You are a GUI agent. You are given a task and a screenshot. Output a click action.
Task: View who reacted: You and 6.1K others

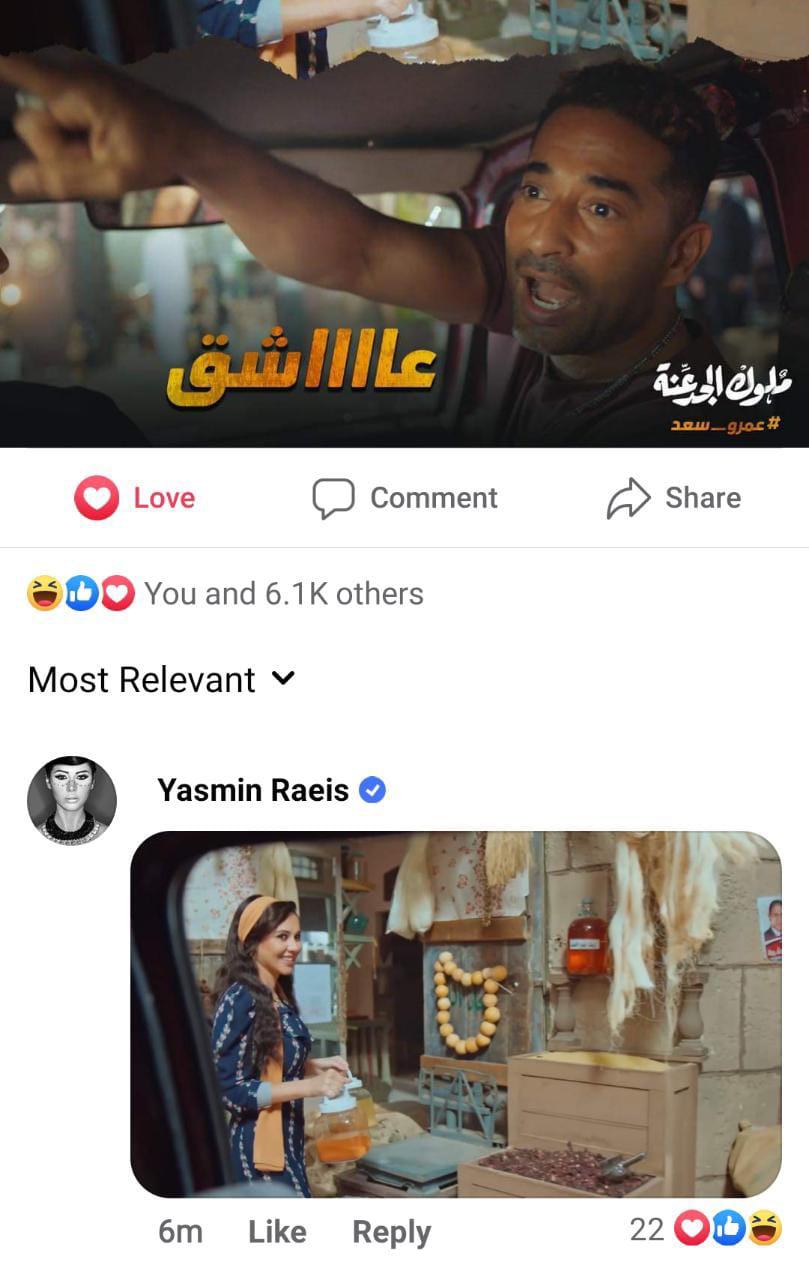tap(283, 594)
